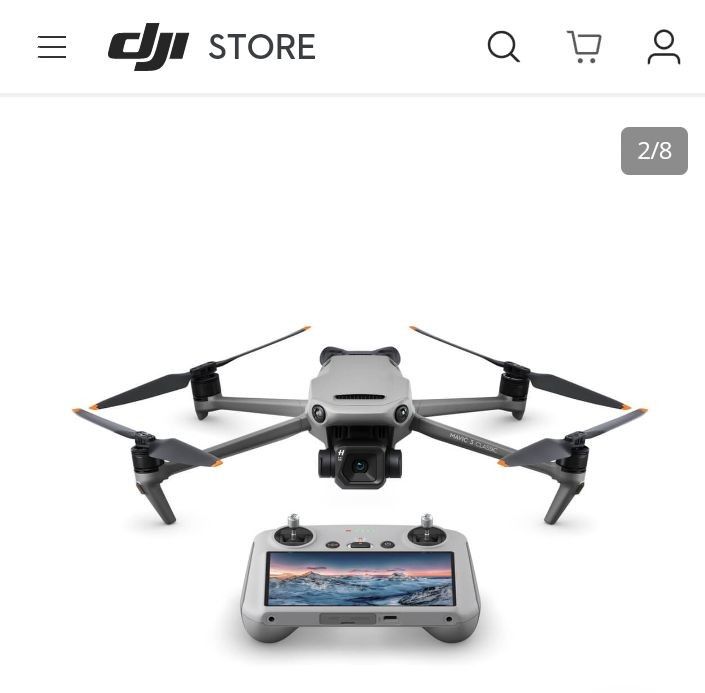Open the user account page
The image size is (705, 693).
pos(664,47)
